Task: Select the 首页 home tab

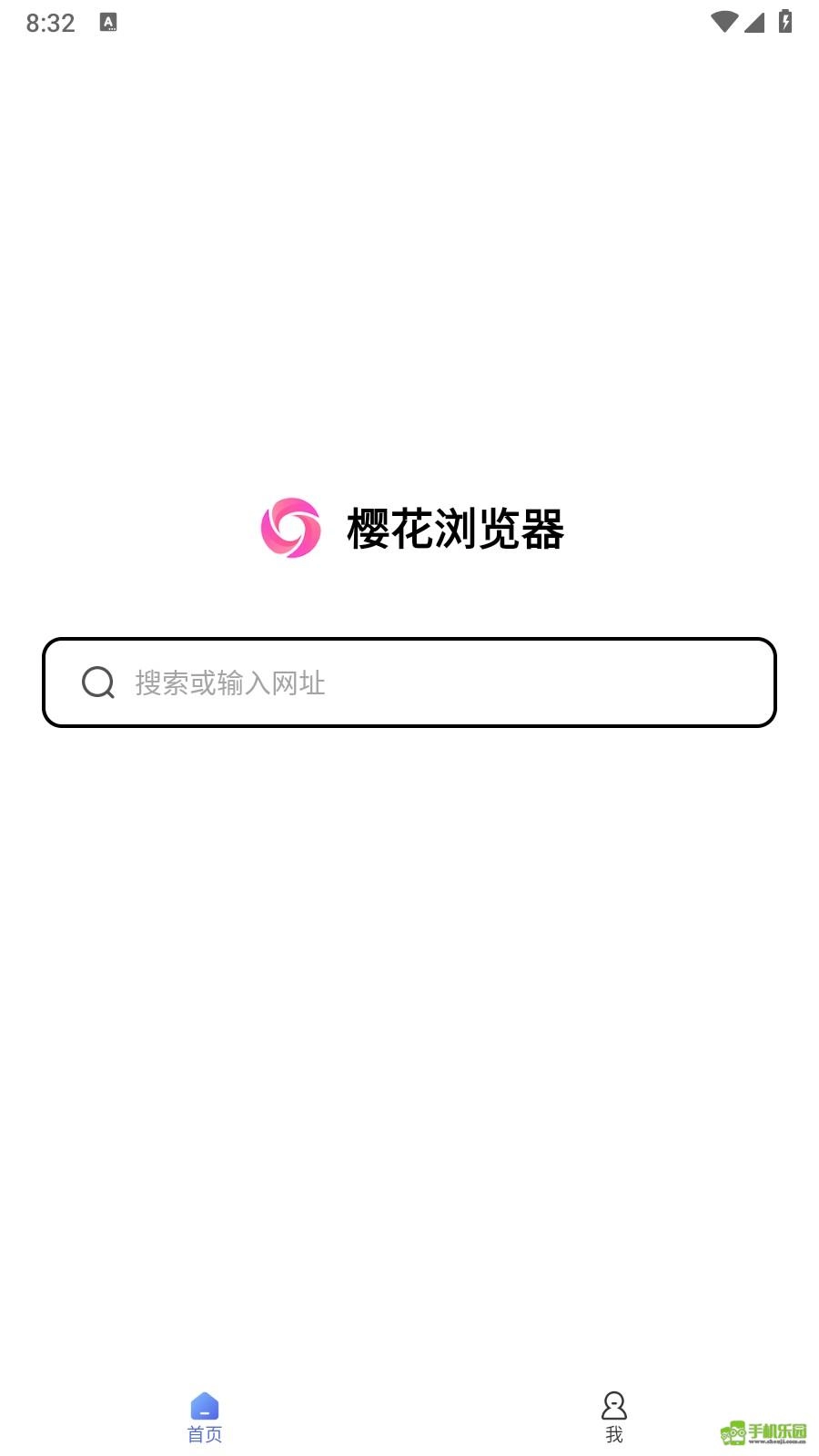Action: (205, 1416)
